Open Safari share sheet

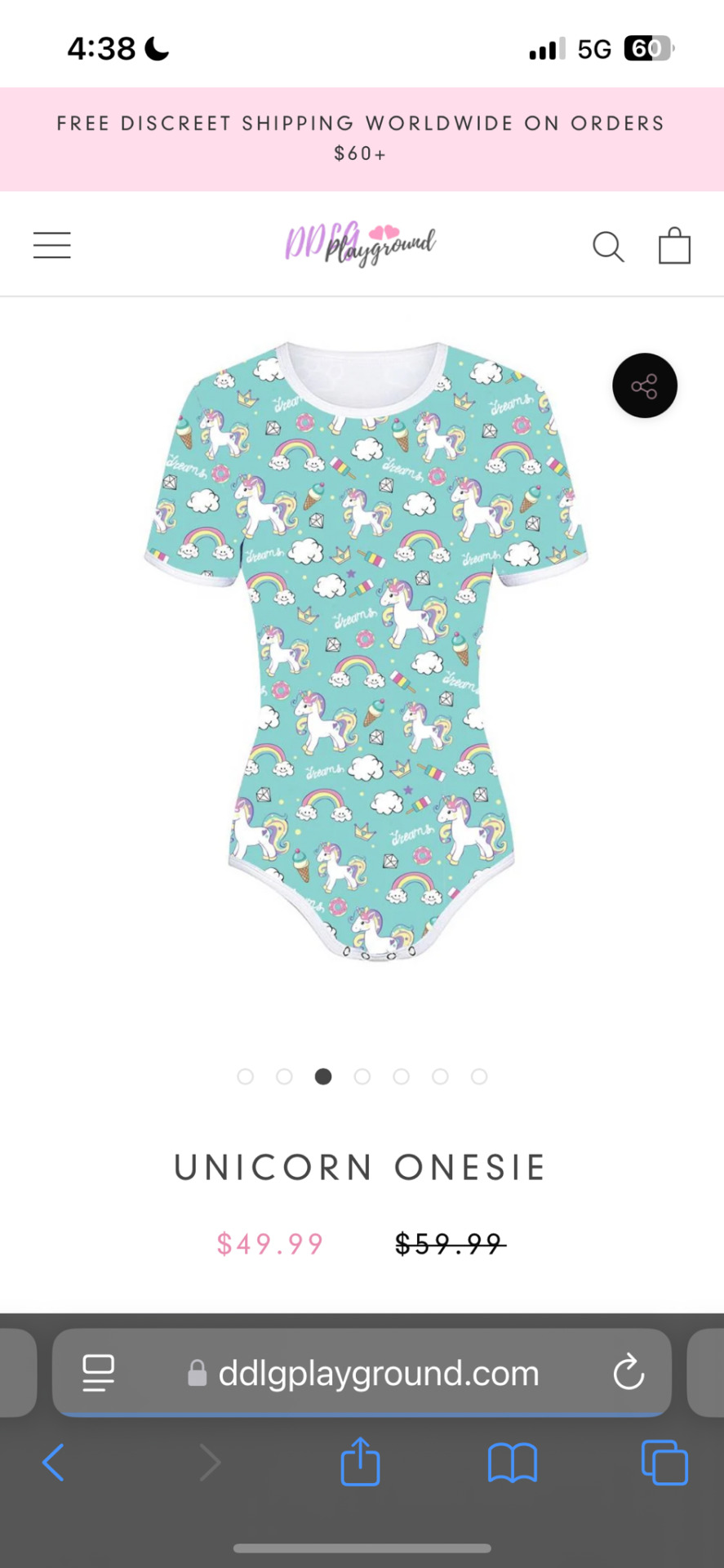[360, 1462]
